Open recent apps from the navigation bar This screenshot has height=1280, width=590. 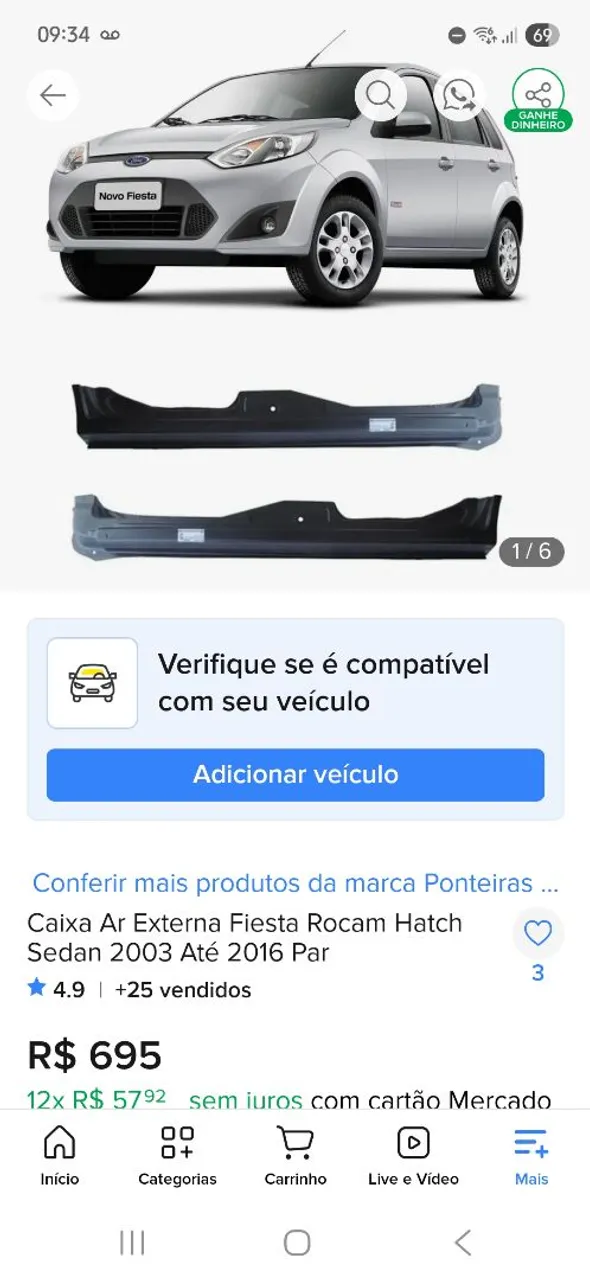(132, 1242)
